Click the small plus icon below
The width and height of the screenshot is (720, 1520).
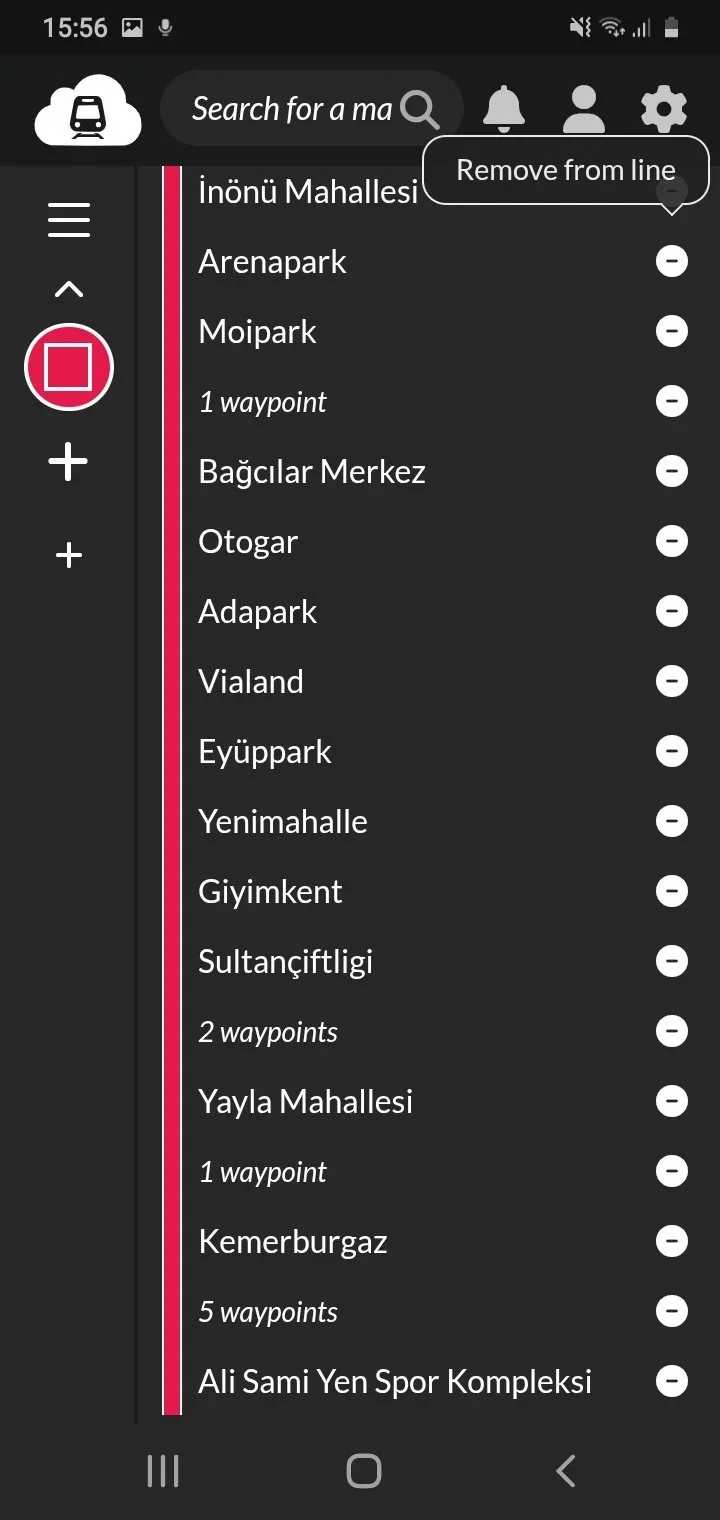click(68, 554)
